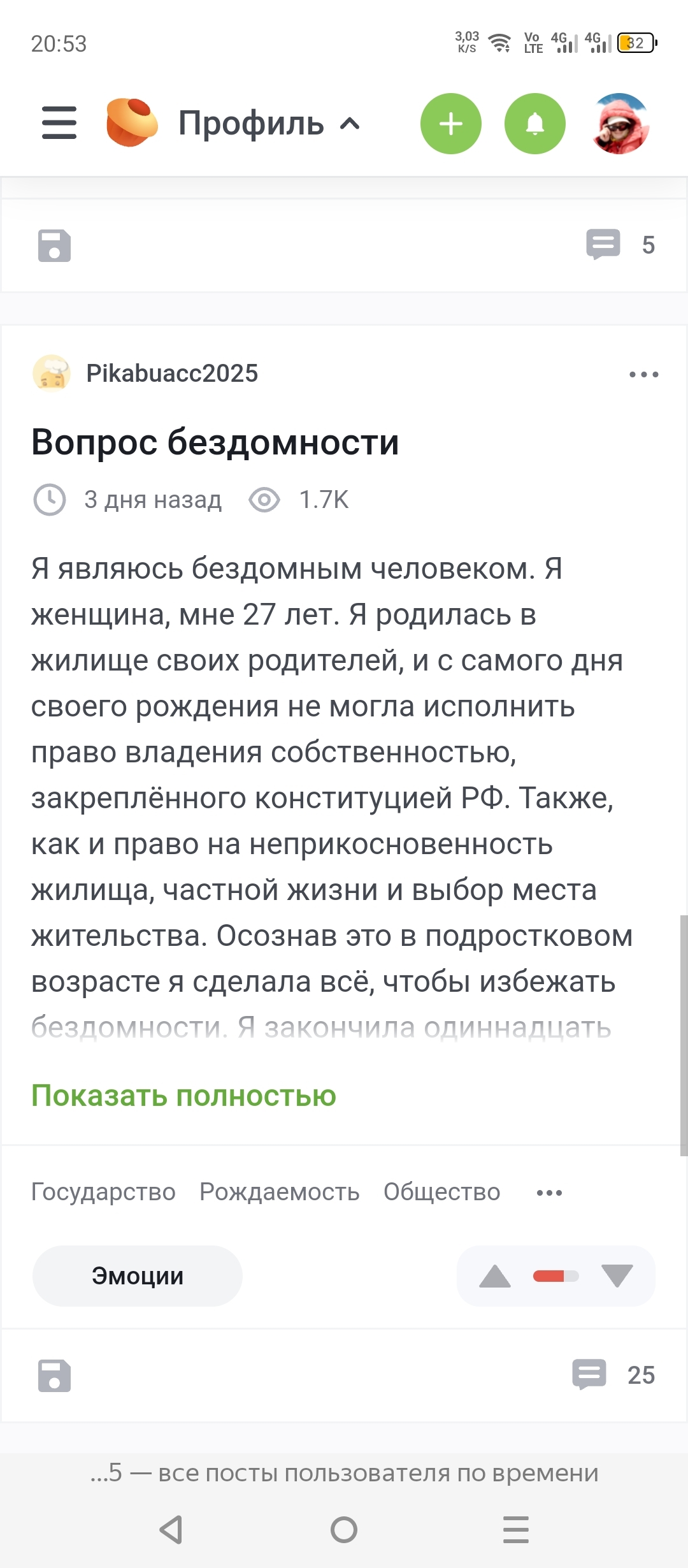Screen dimensions: 688x1568
Task: Select the Общество tag
Action: (x=442, y=1192)
